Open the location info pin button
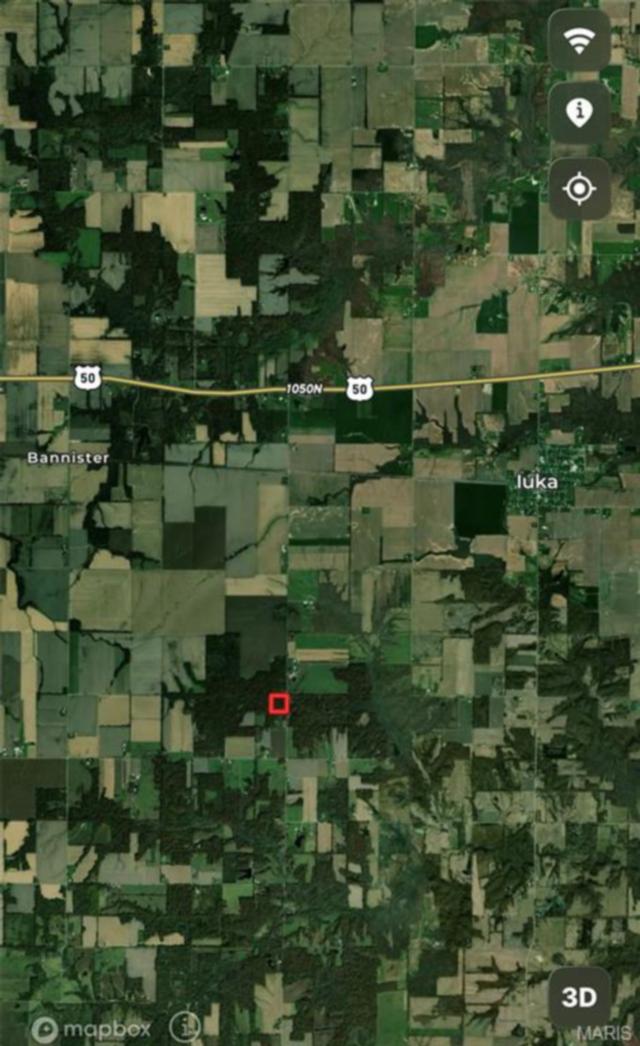 tap(579, 113)
